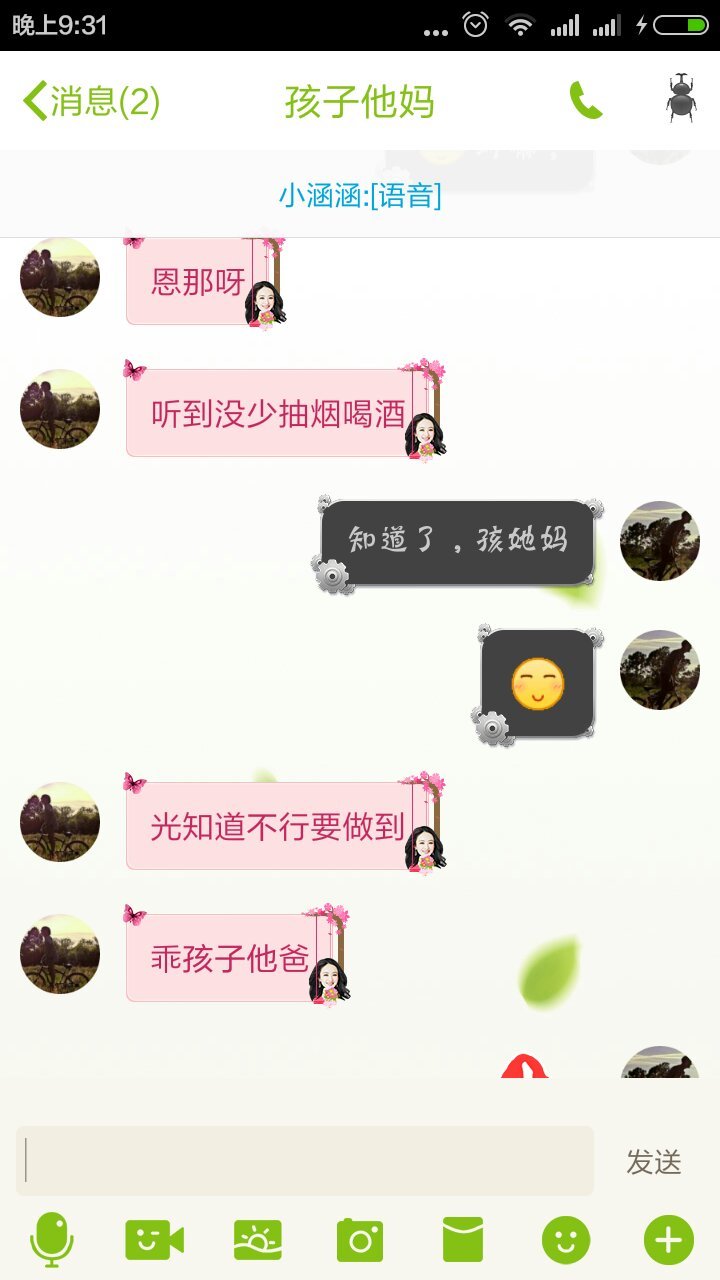Screen dimensions: 720x1280
Task: Open the emoji picker
Action: 566,1241
